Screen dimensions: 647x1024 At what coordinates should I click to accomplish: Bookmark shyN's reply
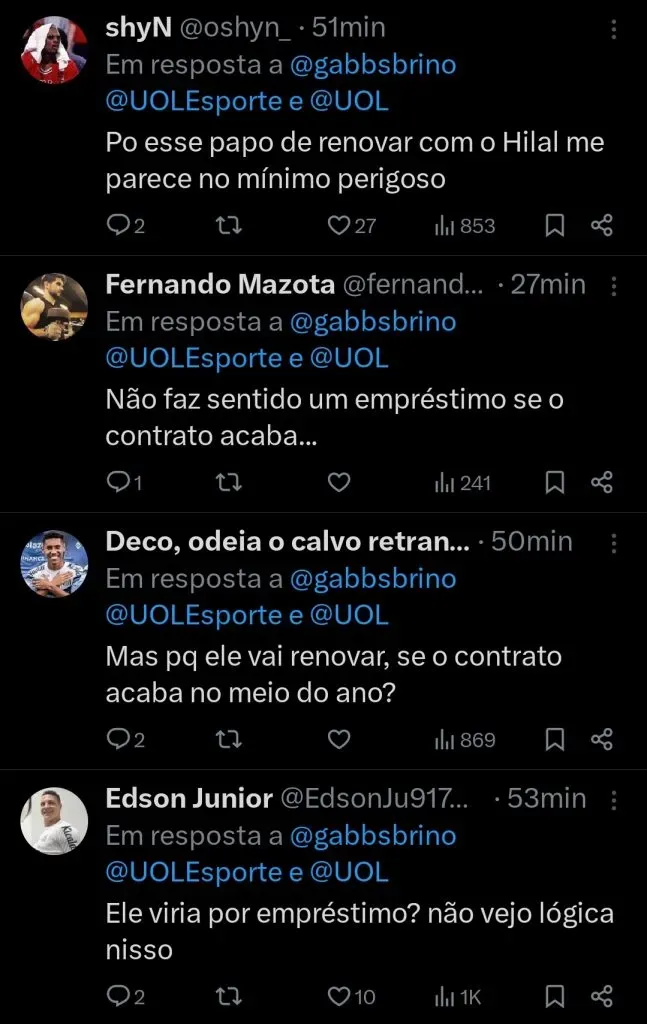coord(554,226)
